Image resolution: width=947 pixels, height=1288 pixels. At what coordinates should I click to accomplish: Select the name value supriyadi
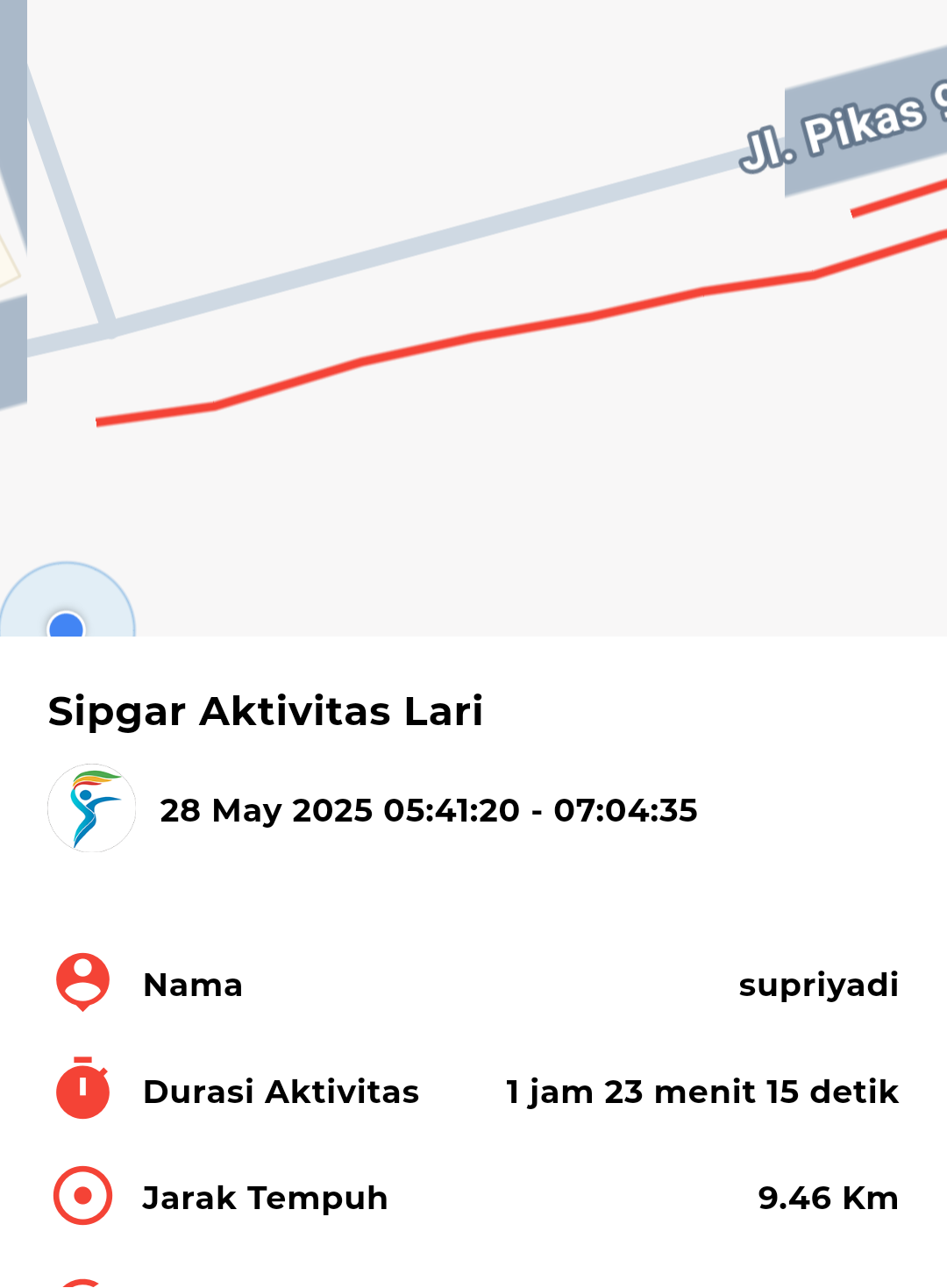(820, 985)
